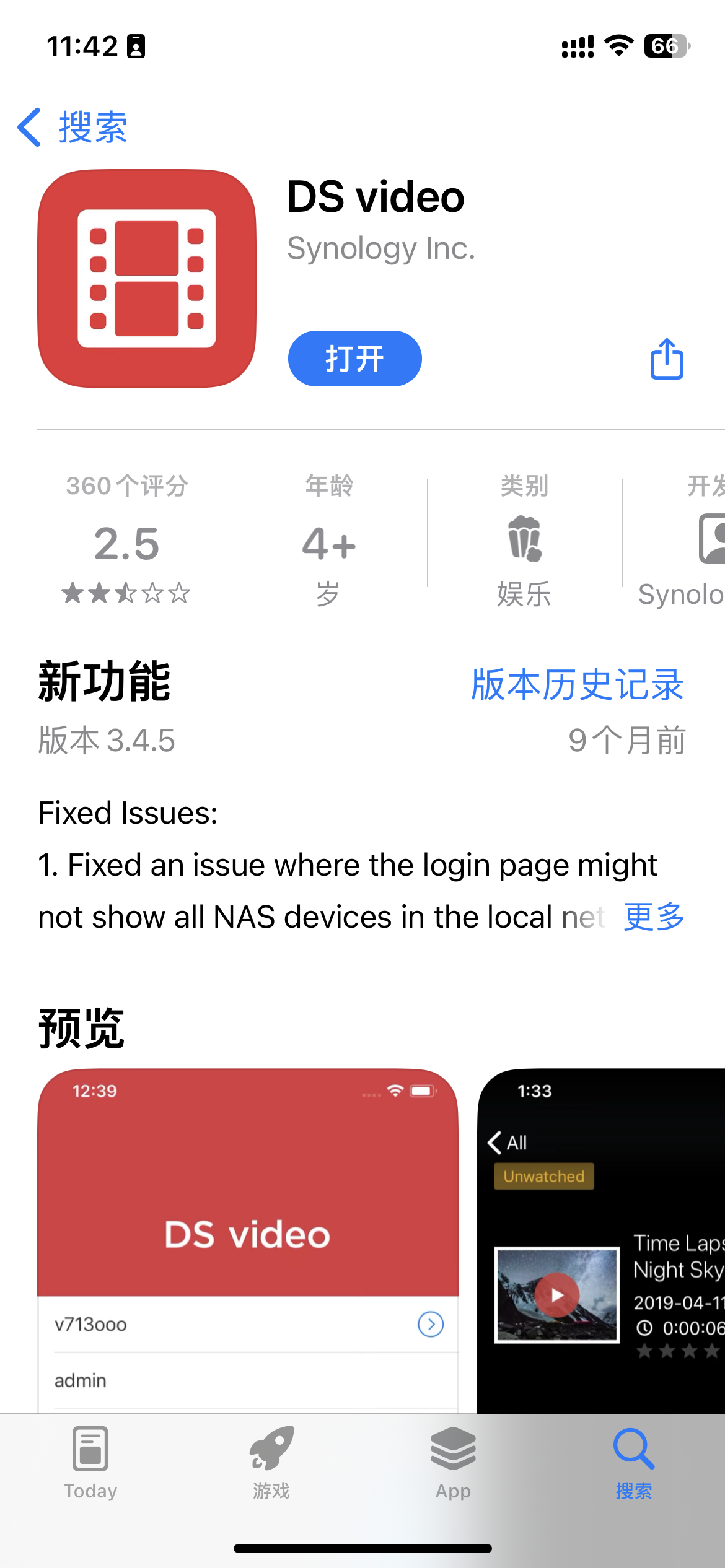Screen dimensions: 725x1568
Task: Switch to the 游戏 tab
Action: [271, 1463]
